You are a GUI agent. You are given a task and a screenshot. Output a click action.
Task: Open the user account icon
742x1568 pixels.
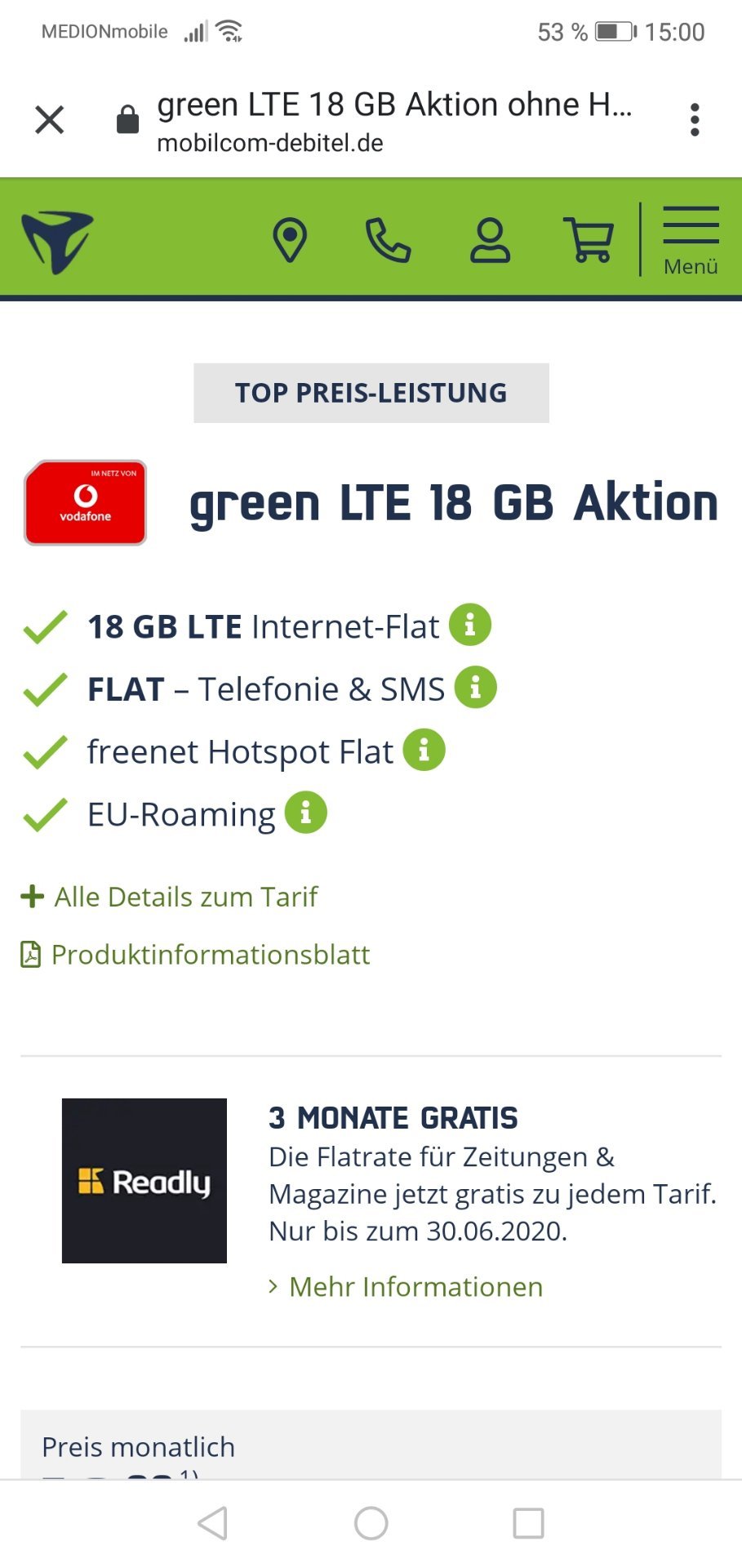[490, 241]
